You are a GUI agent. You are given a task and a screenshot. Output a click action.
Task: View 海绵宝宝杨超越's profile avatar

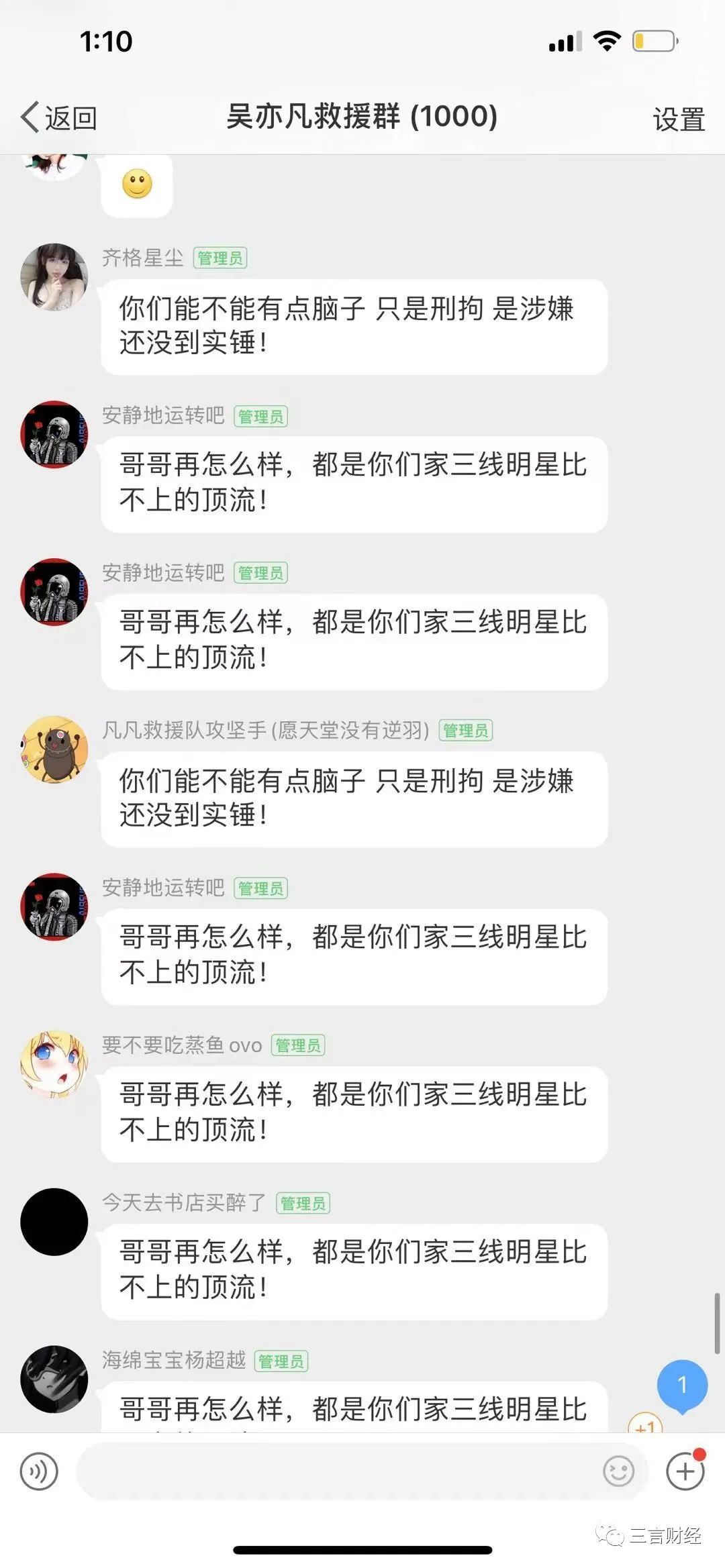point(54,1379)
